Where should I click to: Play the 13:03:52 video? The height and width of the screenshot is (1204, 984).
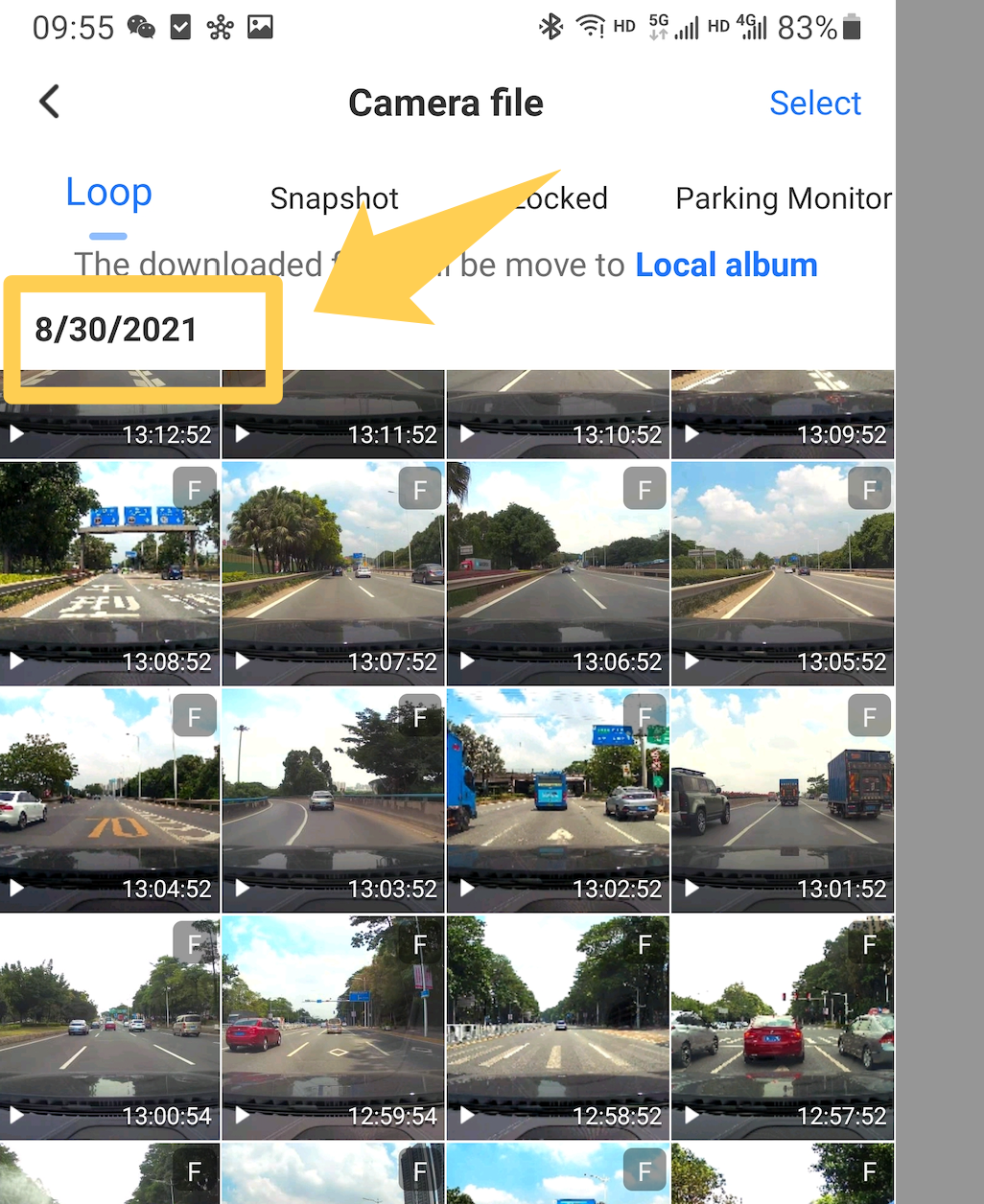tap(333, 800)
